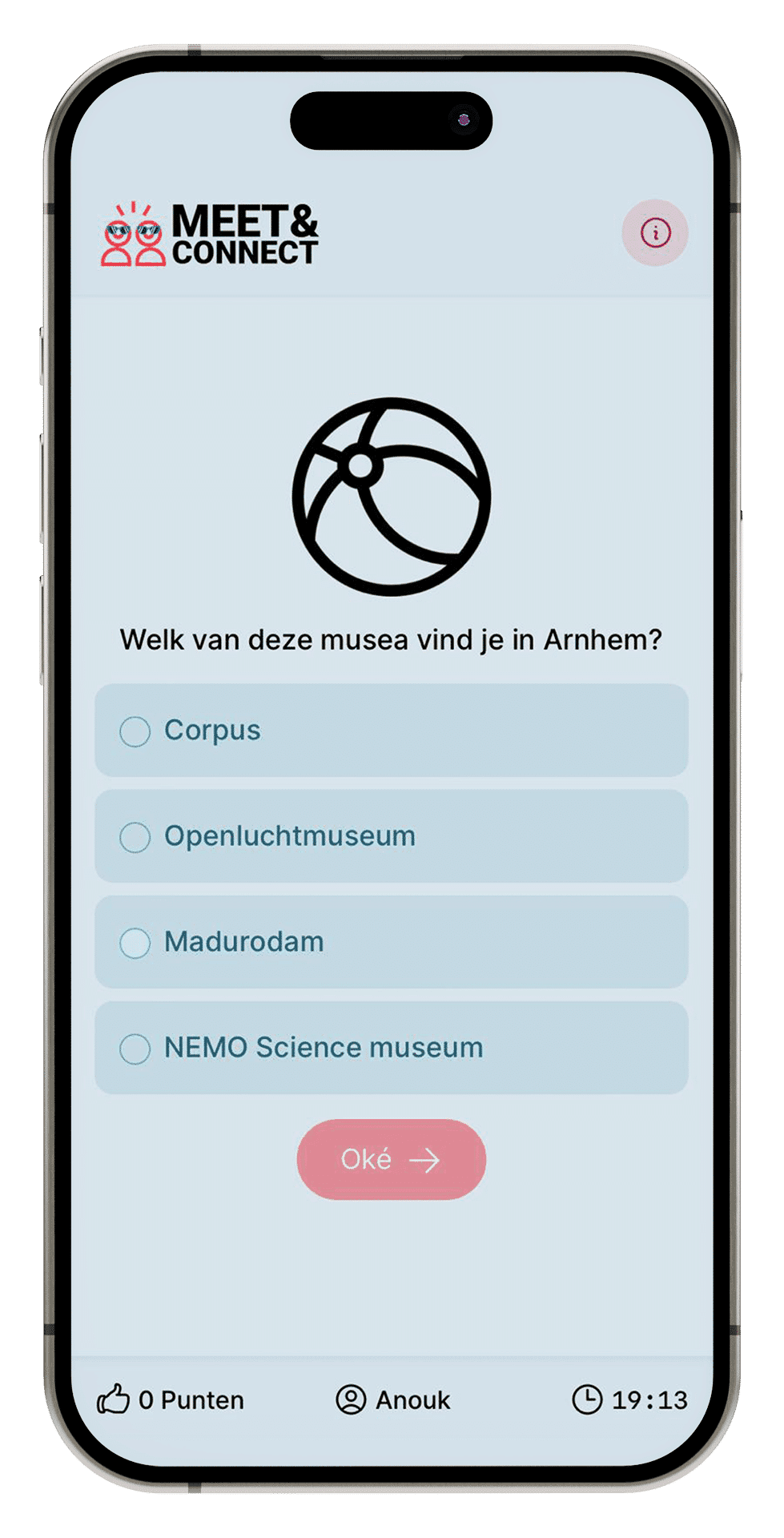Choose Openluchtmuseum as the answer
Image resolution: width=784 pixels, height=1538 pixels.
(392, 836)
